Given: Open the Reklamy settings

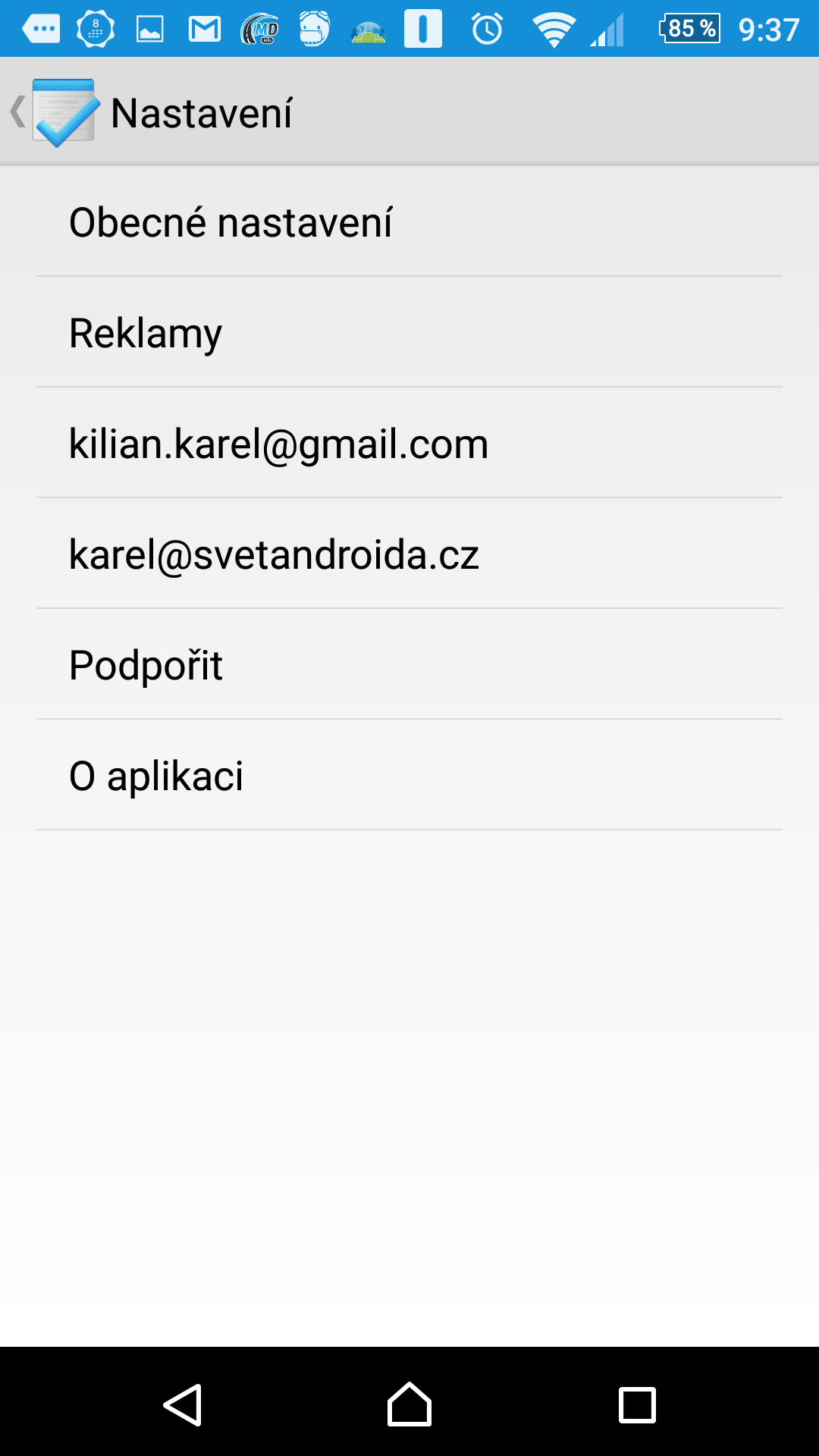Looking at the screenshot, I should click(409, 333).
